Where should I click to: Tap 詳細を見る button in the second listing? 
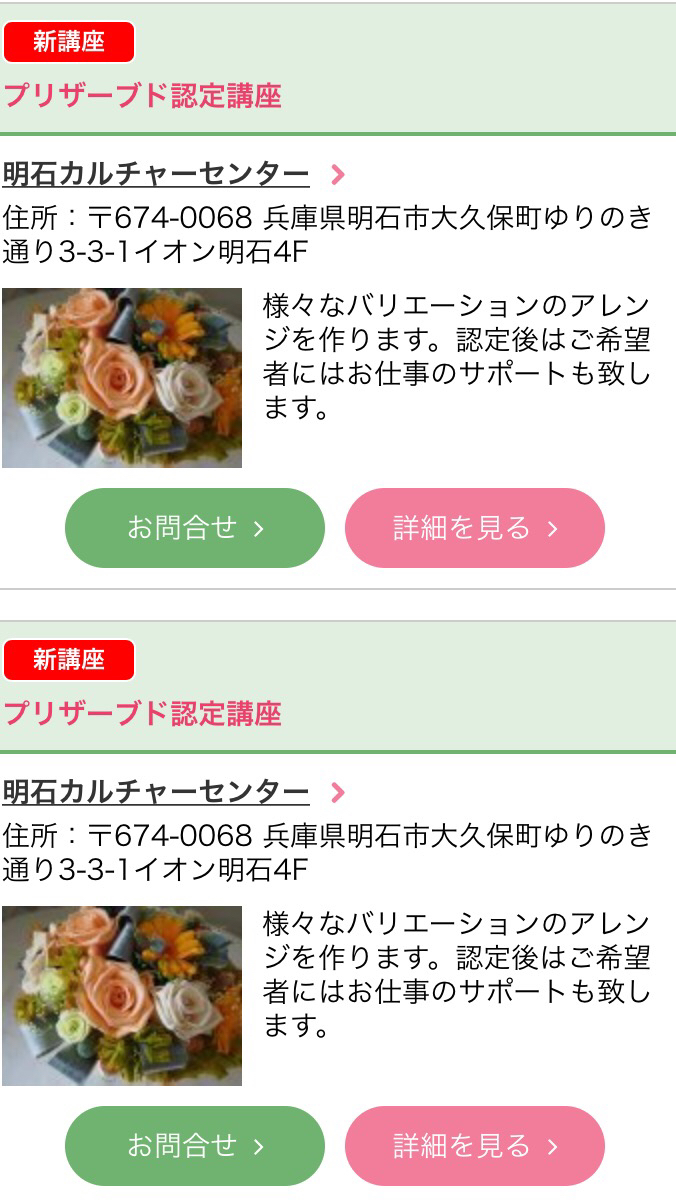click(x=475, y=1146)
